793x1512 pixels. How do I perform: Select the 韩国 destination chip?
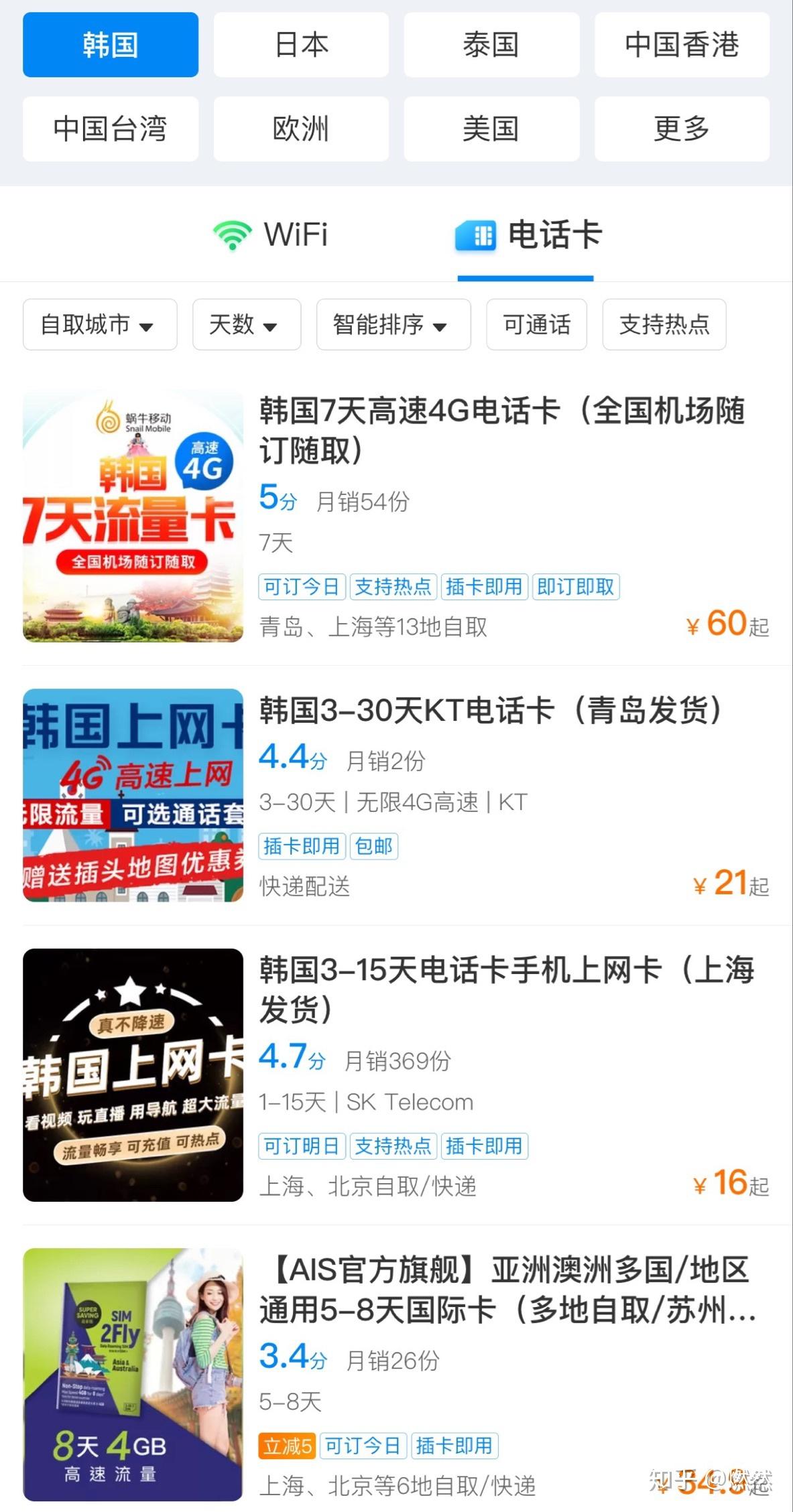point(111,45)
